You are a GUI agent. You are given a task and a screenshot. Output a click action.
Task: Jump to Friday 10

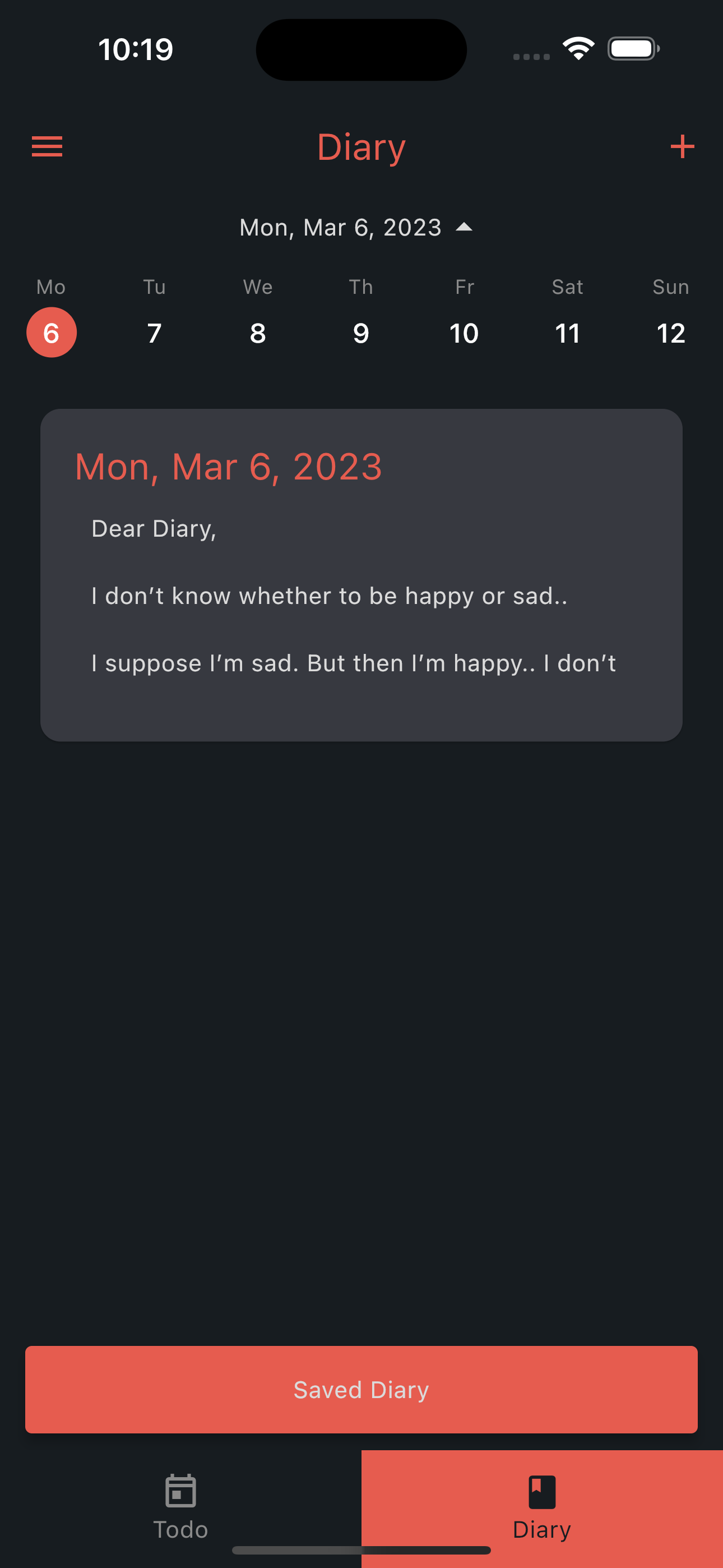464,333
